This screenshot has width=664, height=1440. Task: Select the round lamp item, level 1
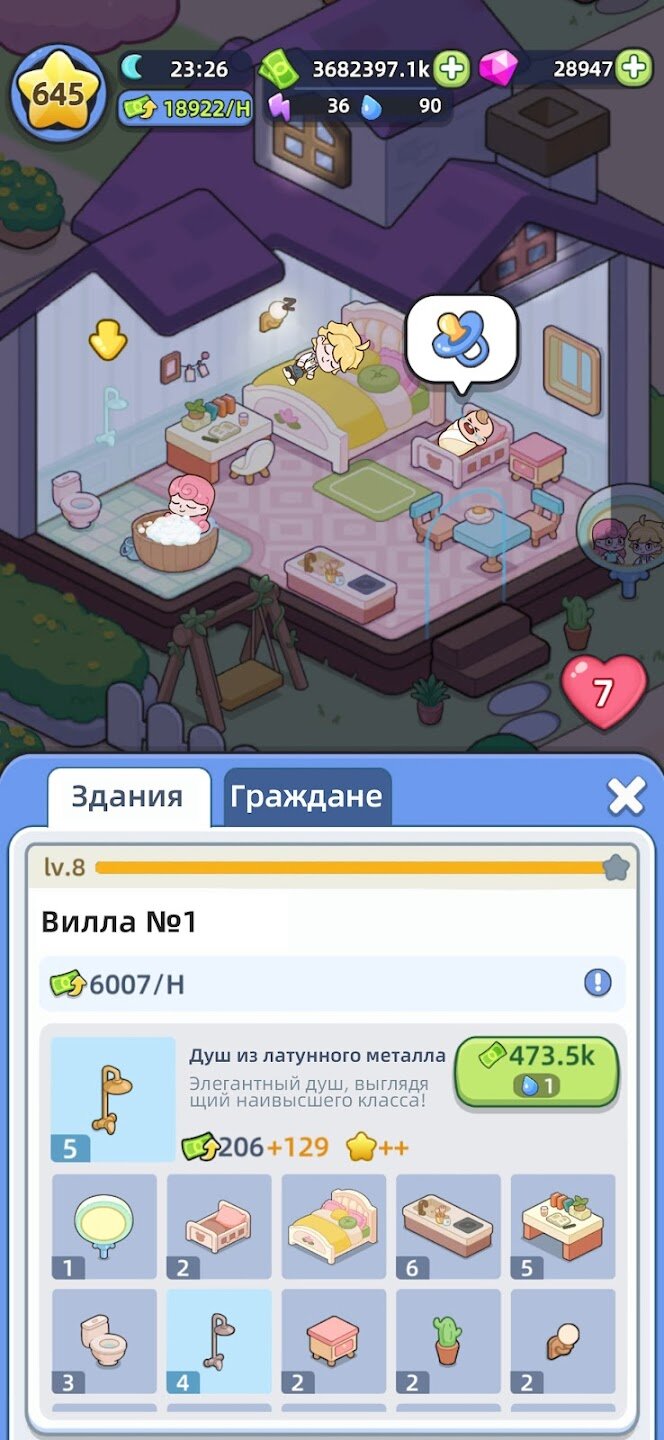pyautogui.click(x=104, y=1226)
